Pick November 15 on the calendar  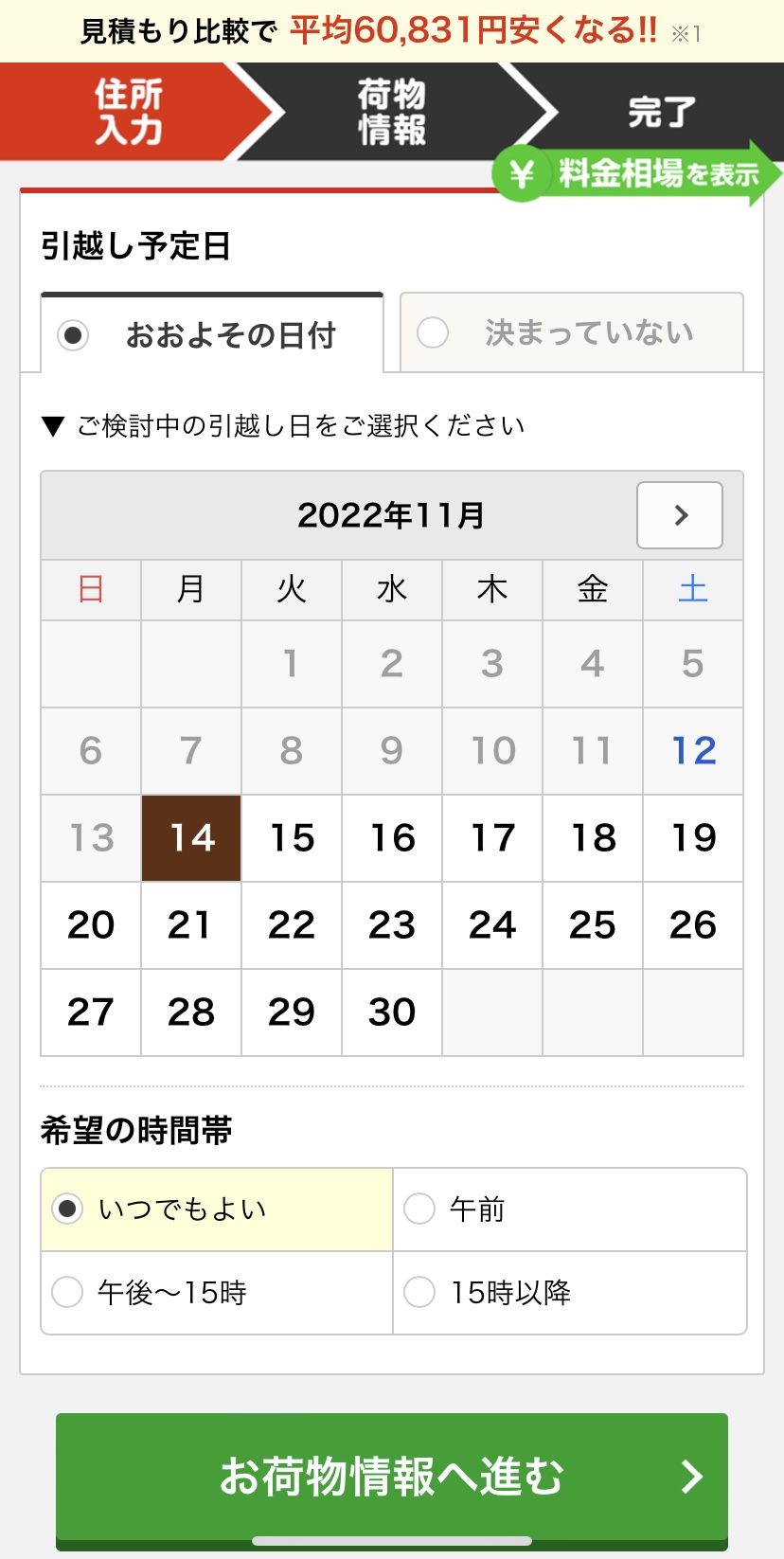click(x=292, y=838)
